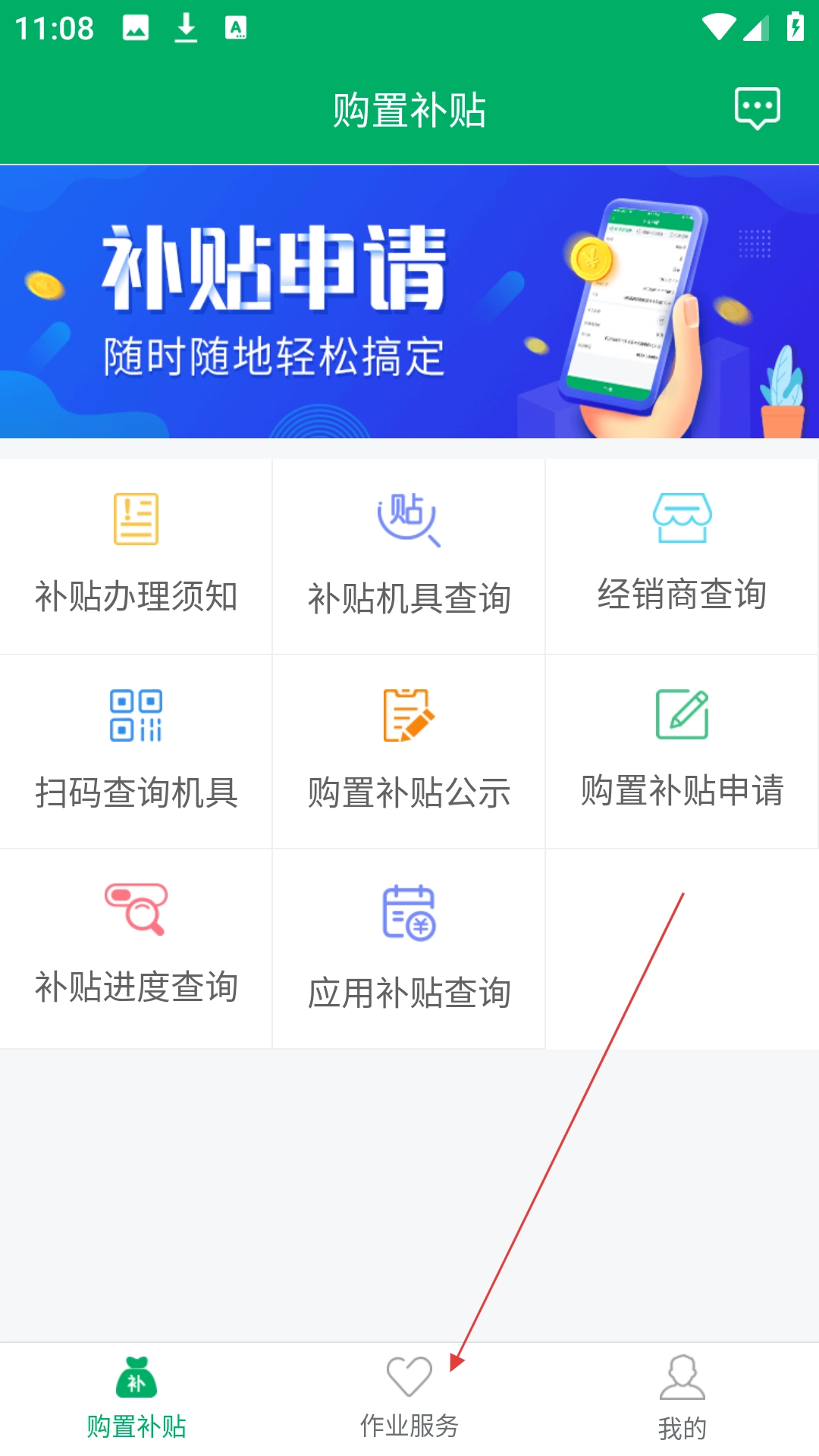Check 补贴进度查询
The height and width of the screenshot is (1456, 819).
136,946
